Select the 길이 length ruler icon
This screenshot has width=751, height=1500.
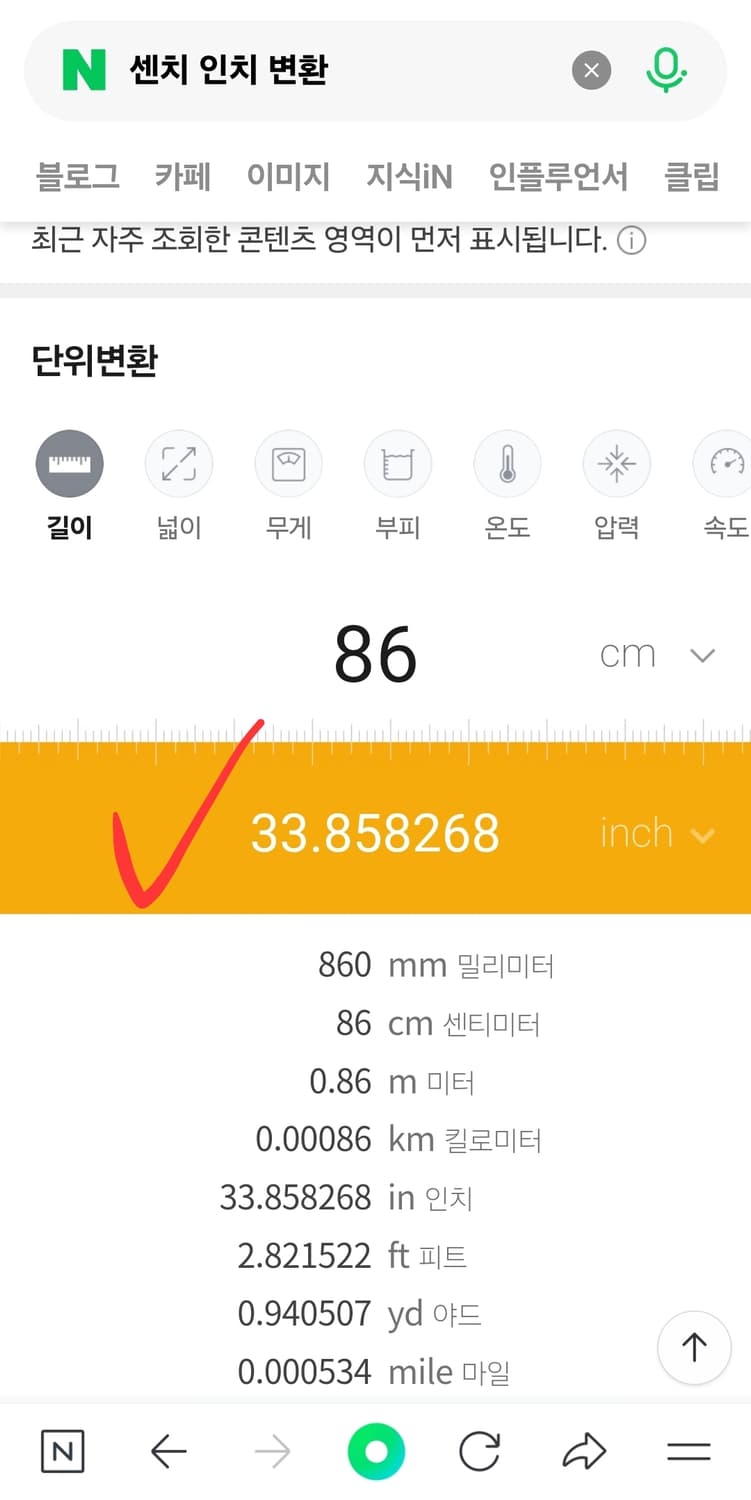point(69,463)
